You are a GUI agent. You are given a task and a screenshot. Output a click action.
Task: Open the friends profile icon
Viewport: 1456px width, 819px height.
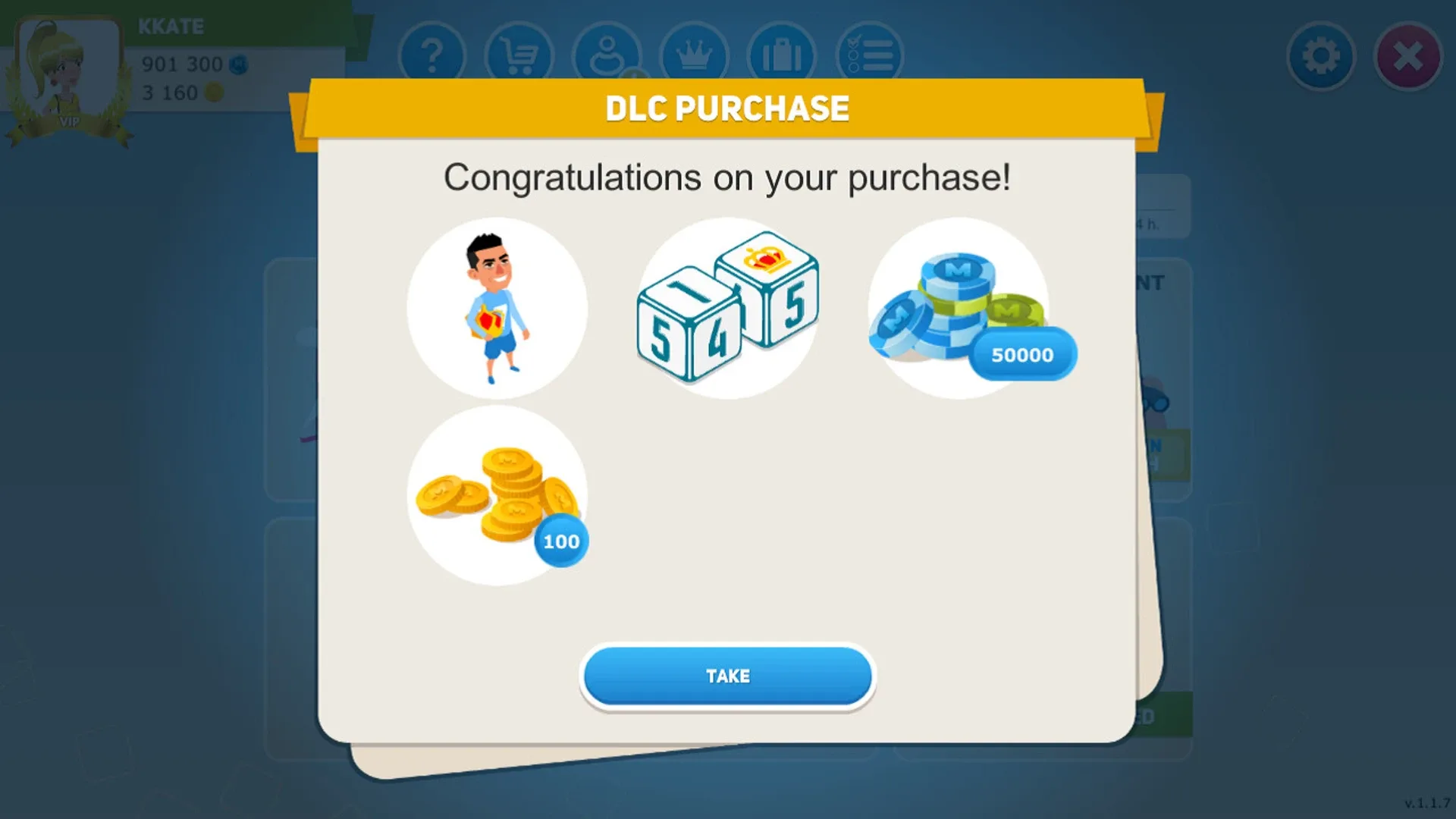pyautogui.click(x=607, y=53)
